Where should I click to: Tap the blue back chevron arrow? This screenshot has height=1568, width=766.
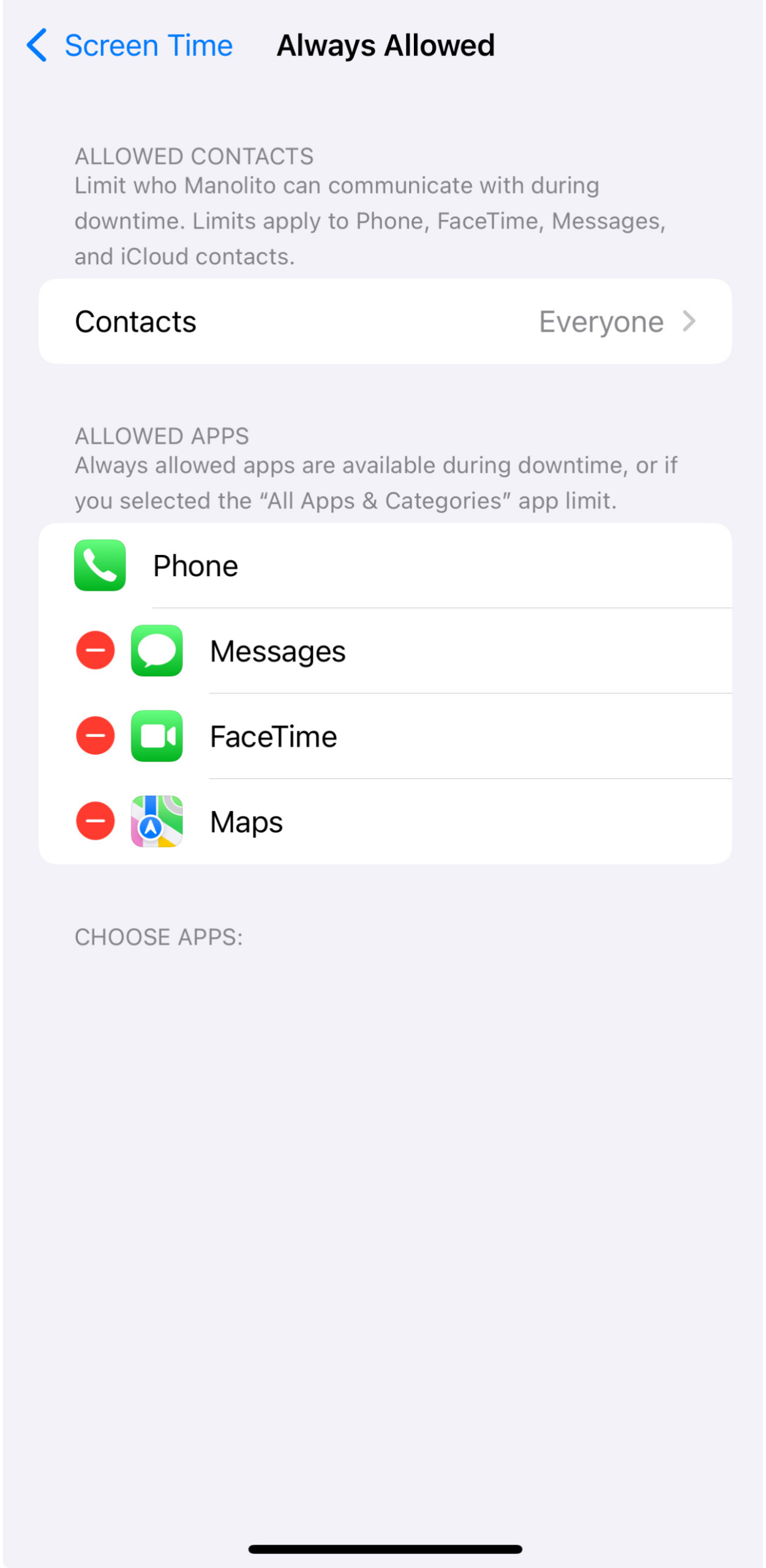[36, 45]
